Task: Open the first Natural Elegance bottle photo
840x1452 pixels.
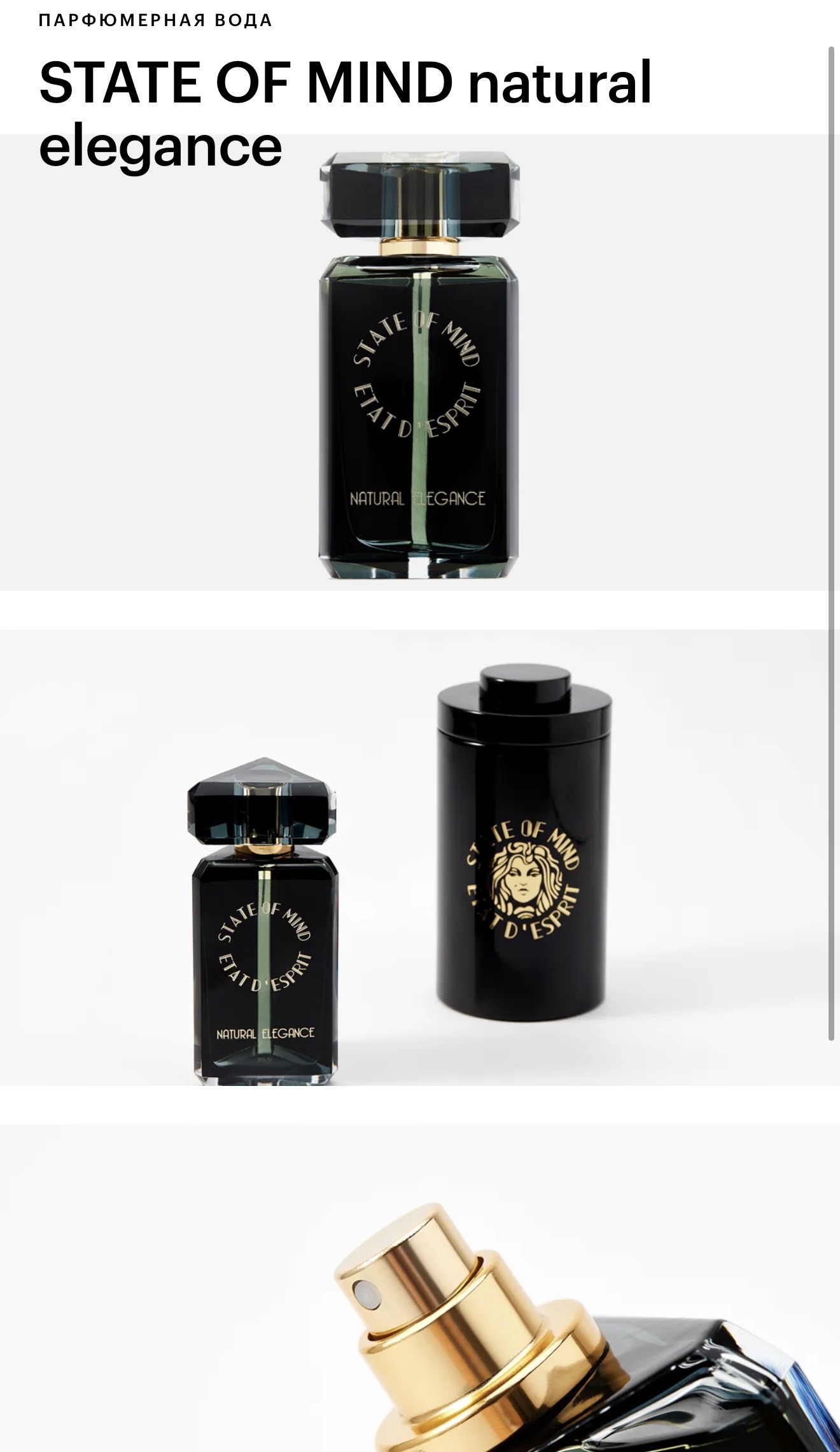Action: coord(419,376)
